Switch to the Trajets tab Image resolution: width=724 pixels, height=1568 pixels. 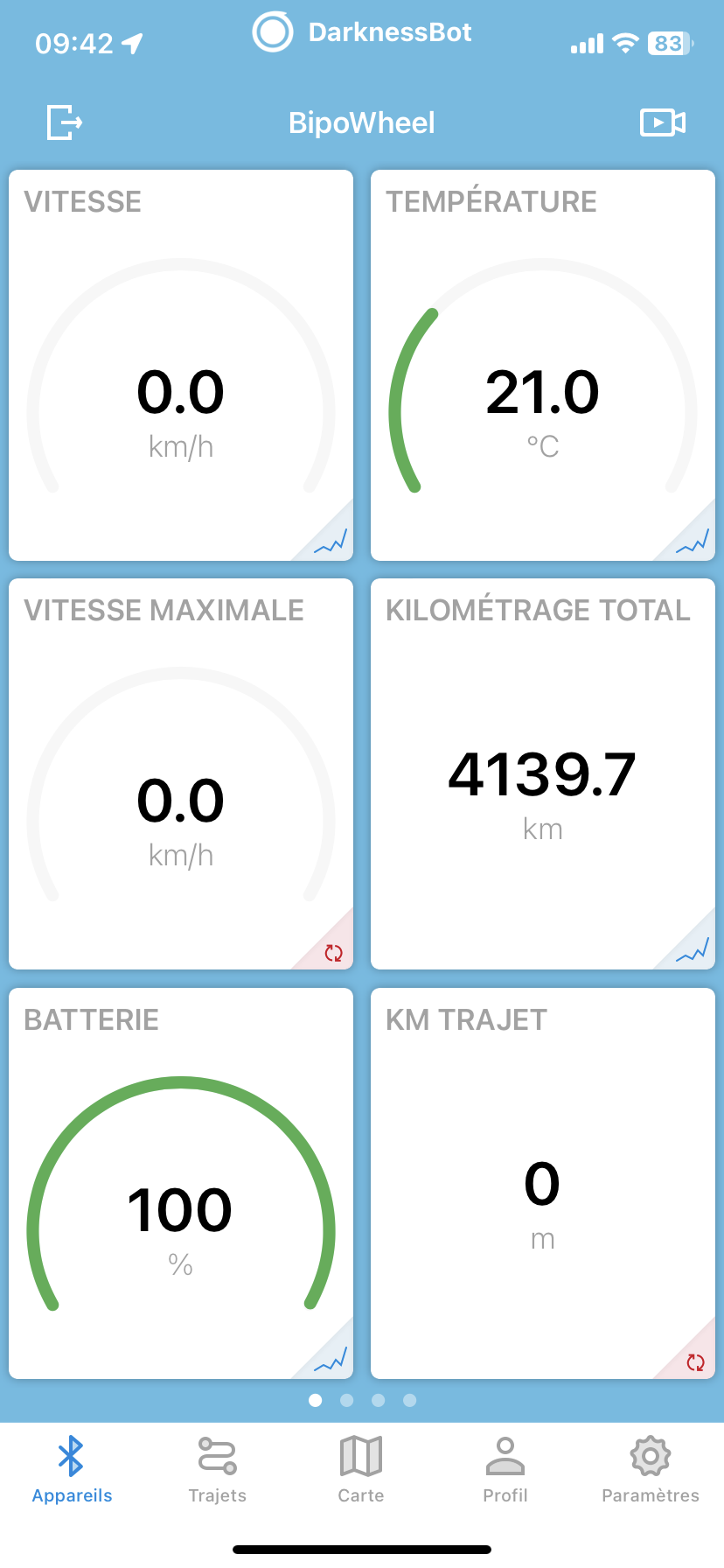coord(217,1470)
